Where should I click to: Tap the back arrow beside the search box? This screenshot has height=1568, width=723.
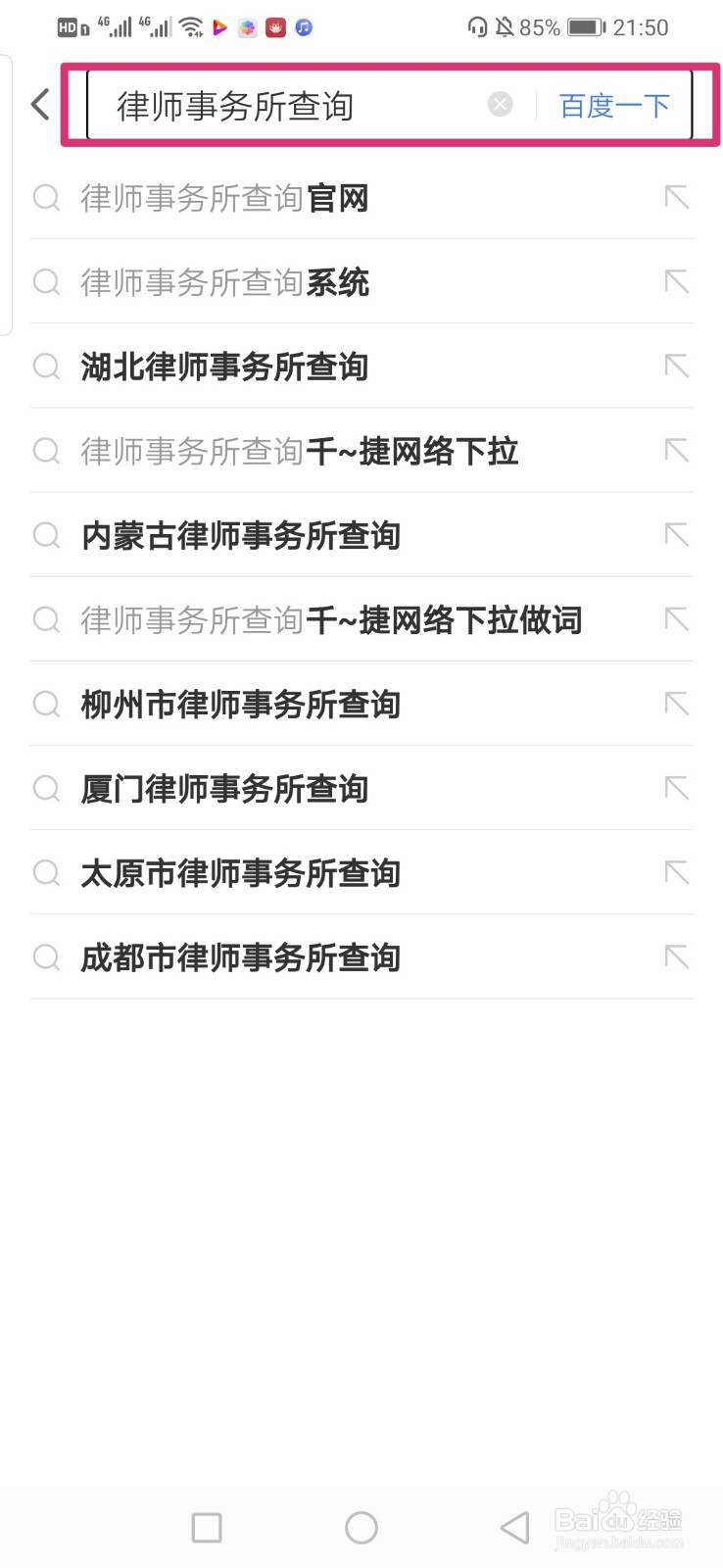(x=39, y=104)
